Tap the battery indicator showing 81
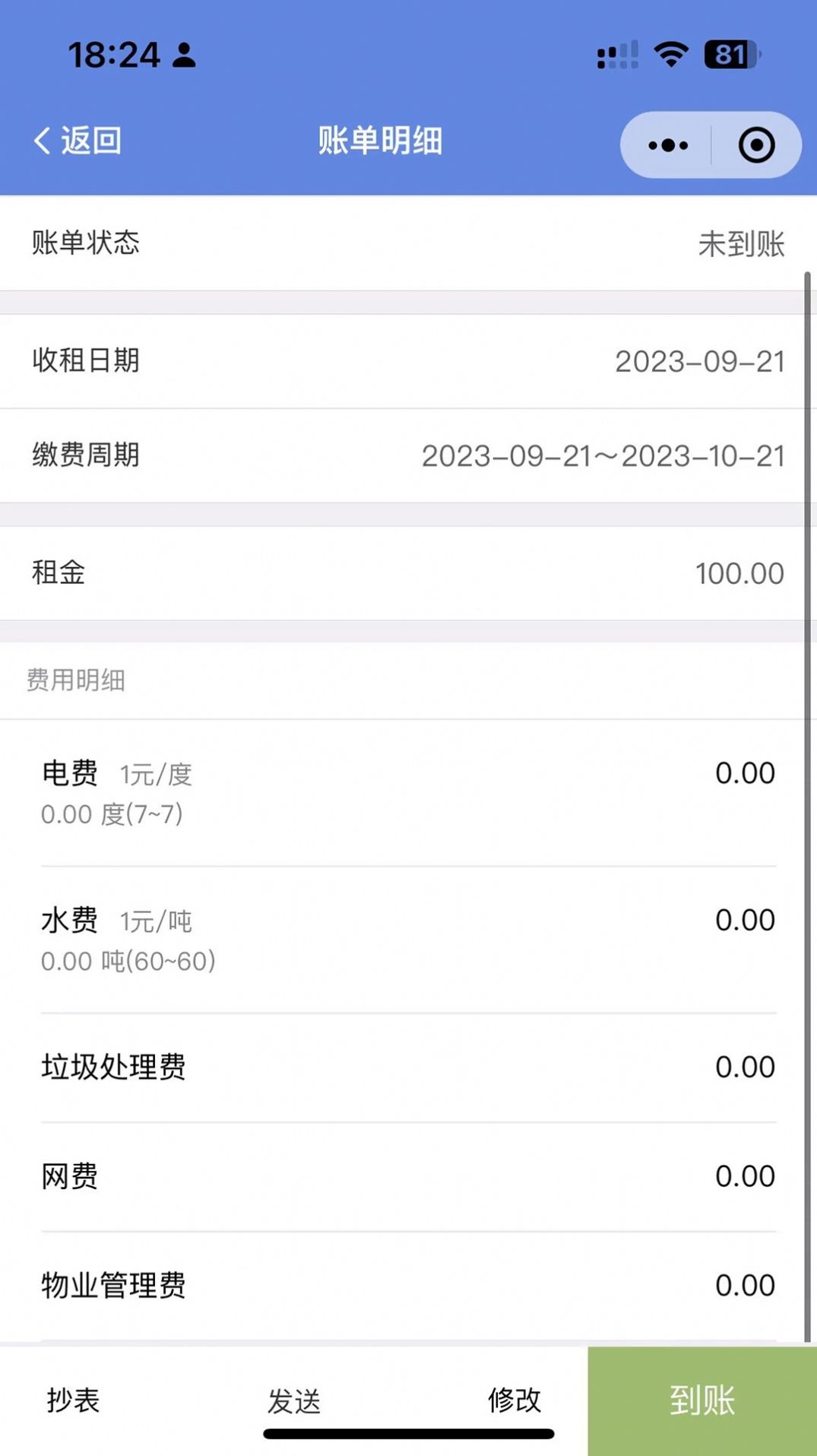The height and width of the screenshot is (1456, 817). tap(728, 55)
